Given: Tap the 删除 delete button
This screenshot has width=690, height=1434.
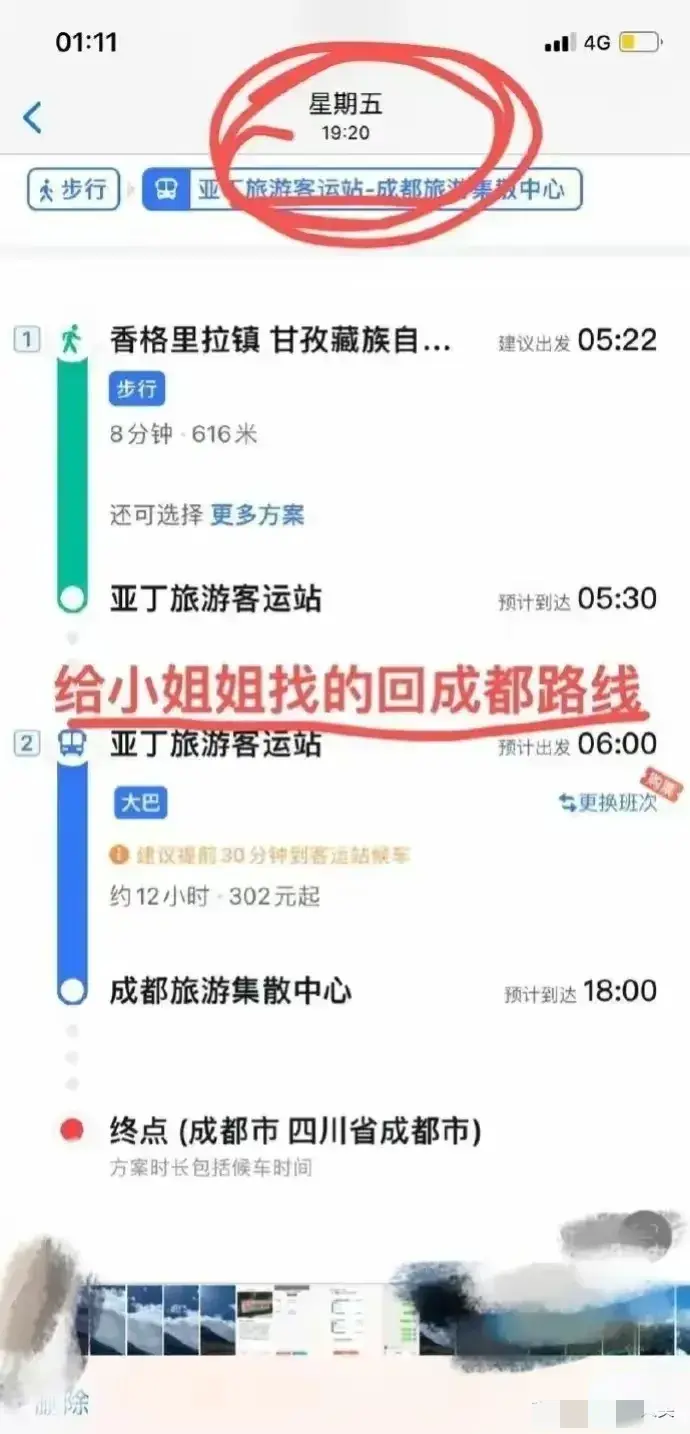Looking at the screenshot, I should (63, 1403).
